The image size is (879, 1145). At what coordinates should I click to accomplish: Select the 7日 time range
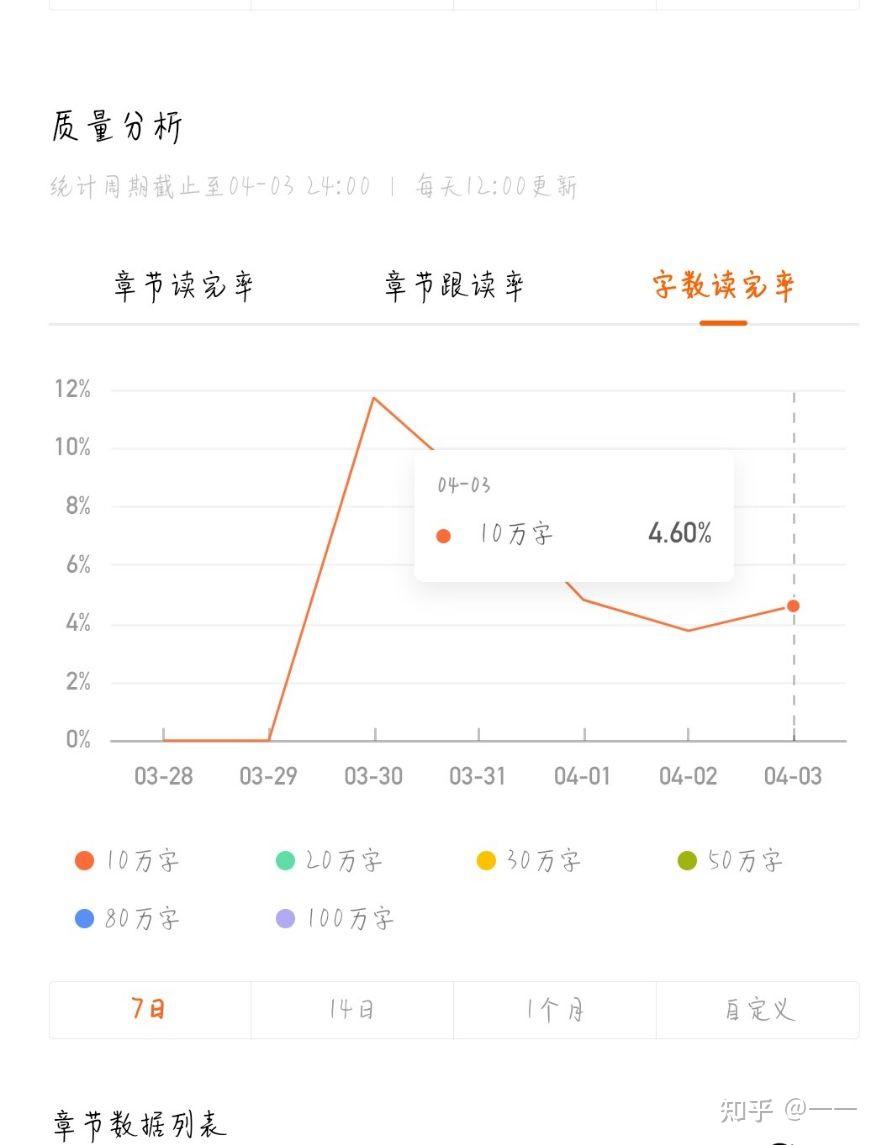pos(150,1010)
